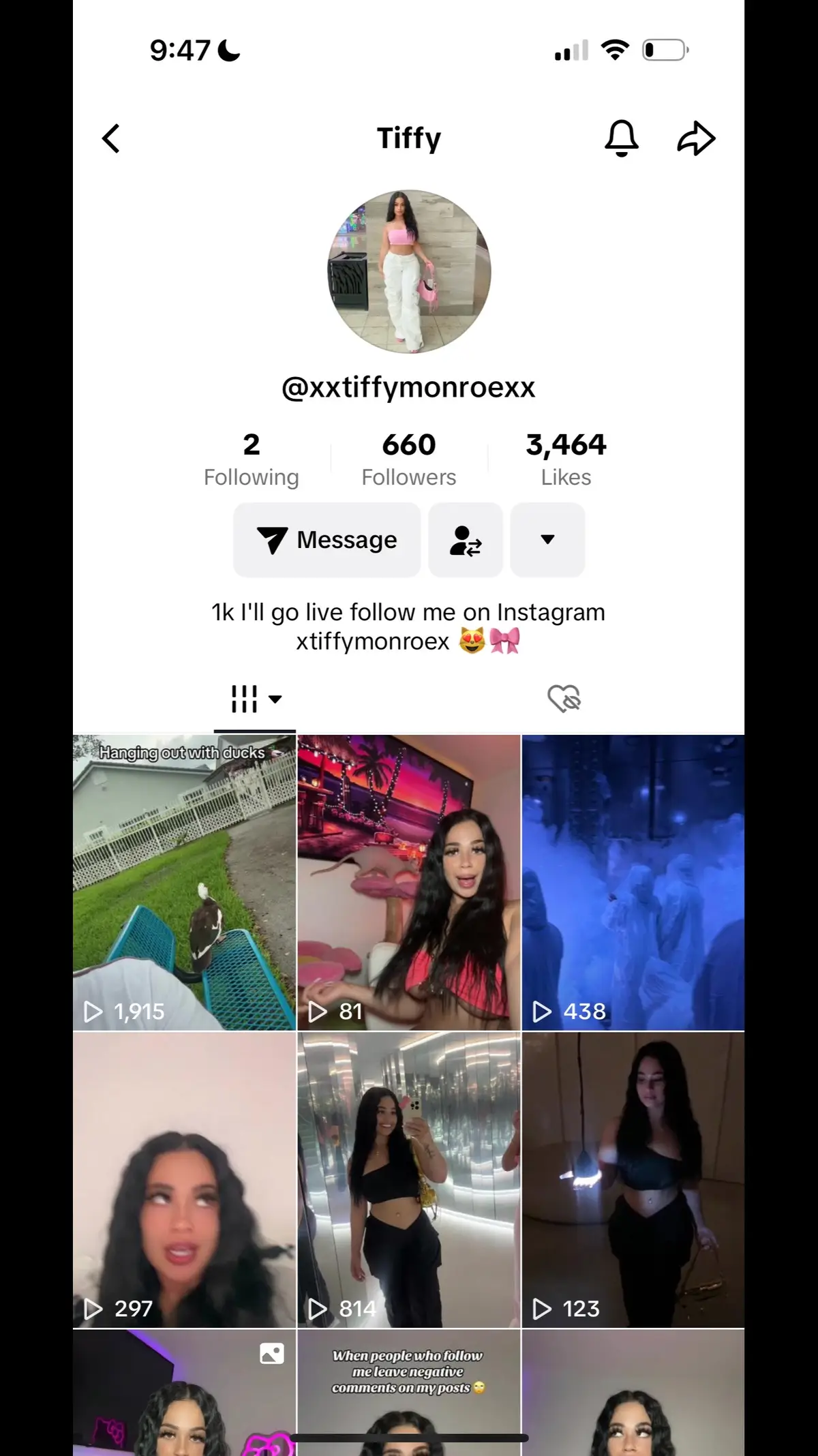Switch to the videos grid tab
This screenshot has height=1456, width=818.
pos(255,699)
